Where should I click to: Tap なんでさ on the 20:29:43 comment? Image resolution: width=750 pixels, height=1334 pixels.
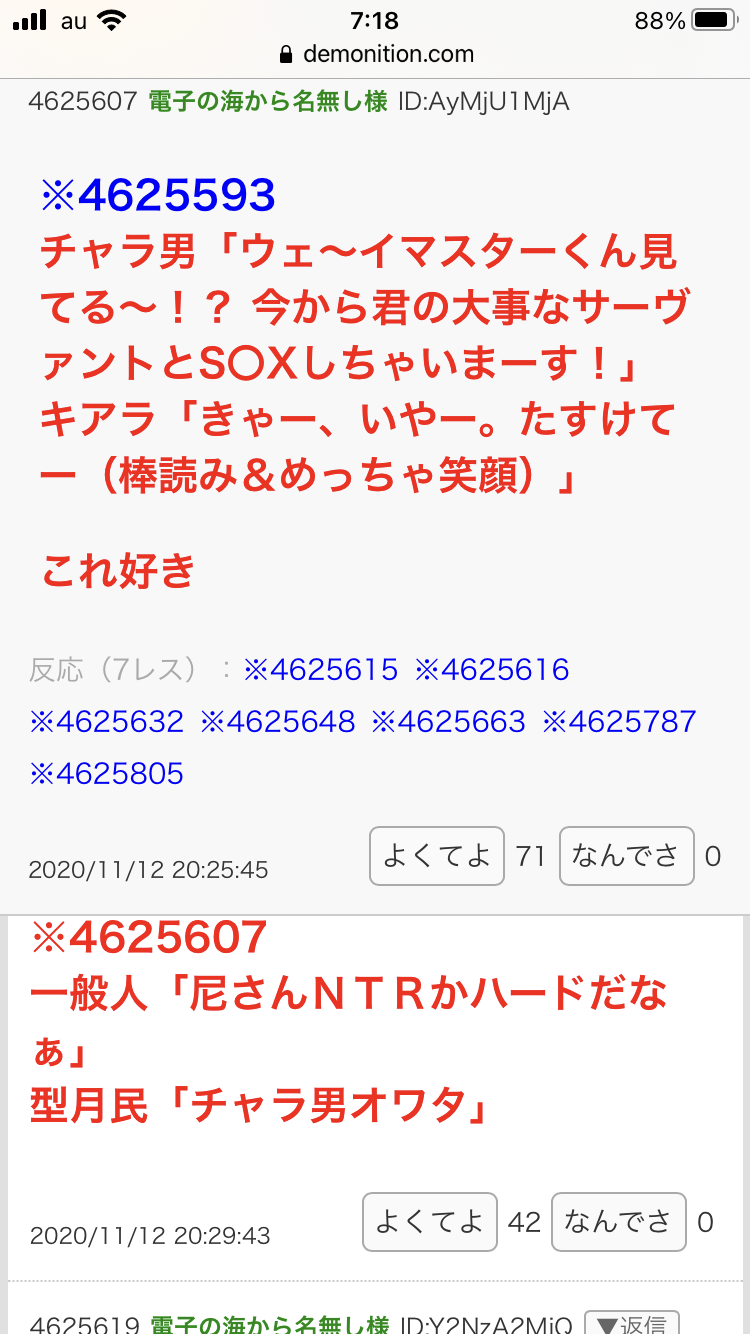[x=619, y=1222]
